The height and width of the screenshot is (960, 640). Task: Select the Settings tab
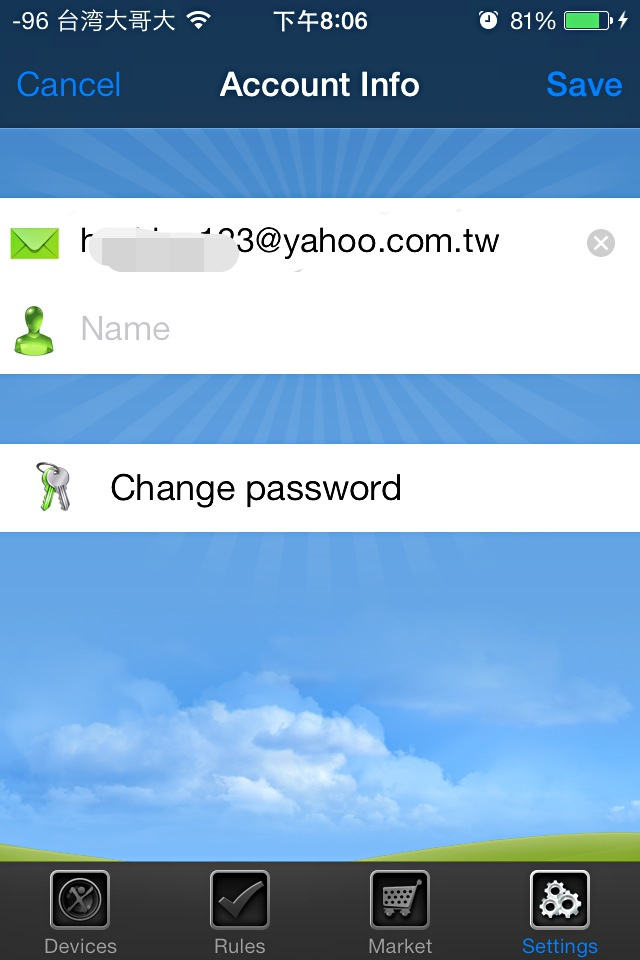[x=560, y=912]
